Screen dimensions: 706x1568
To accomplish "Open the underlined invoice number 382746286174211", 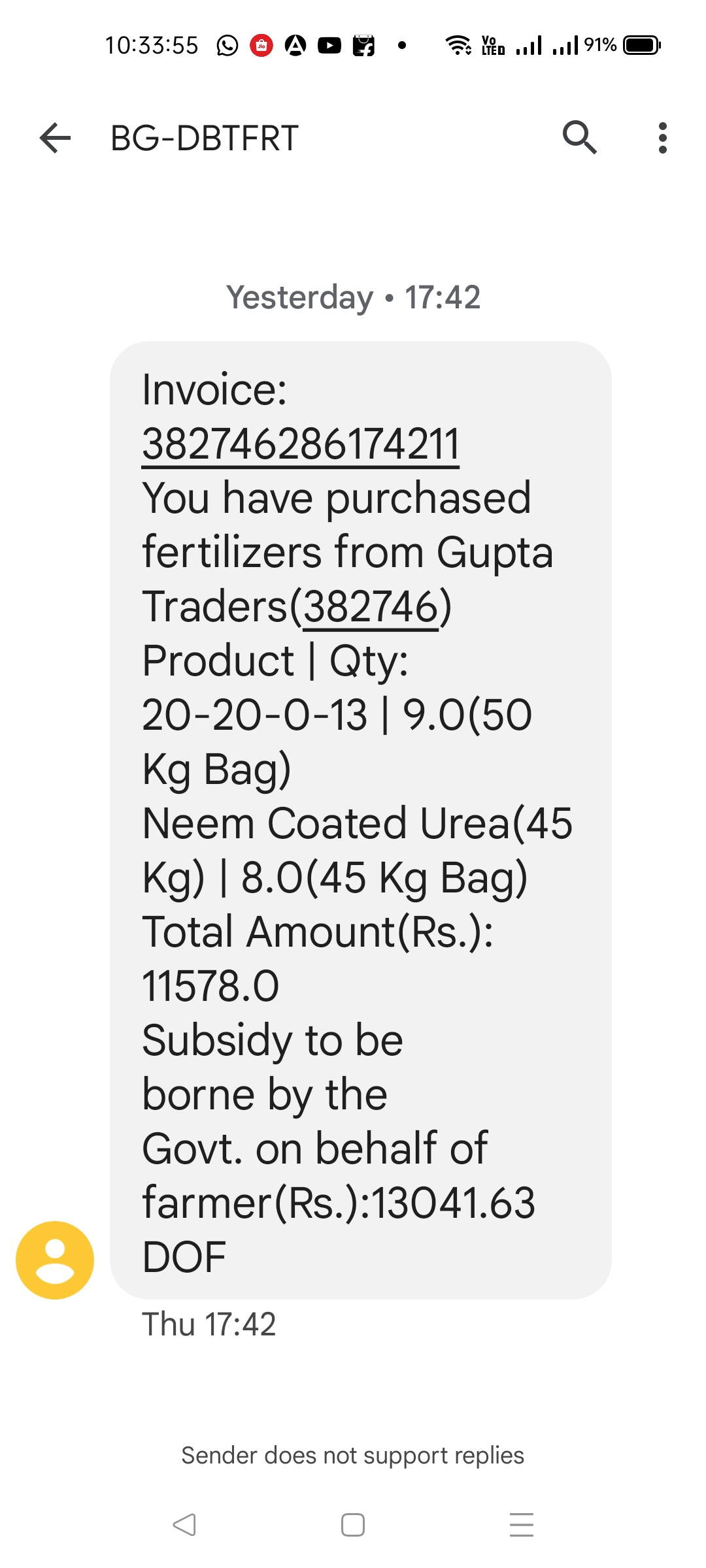I will [301, 444].
